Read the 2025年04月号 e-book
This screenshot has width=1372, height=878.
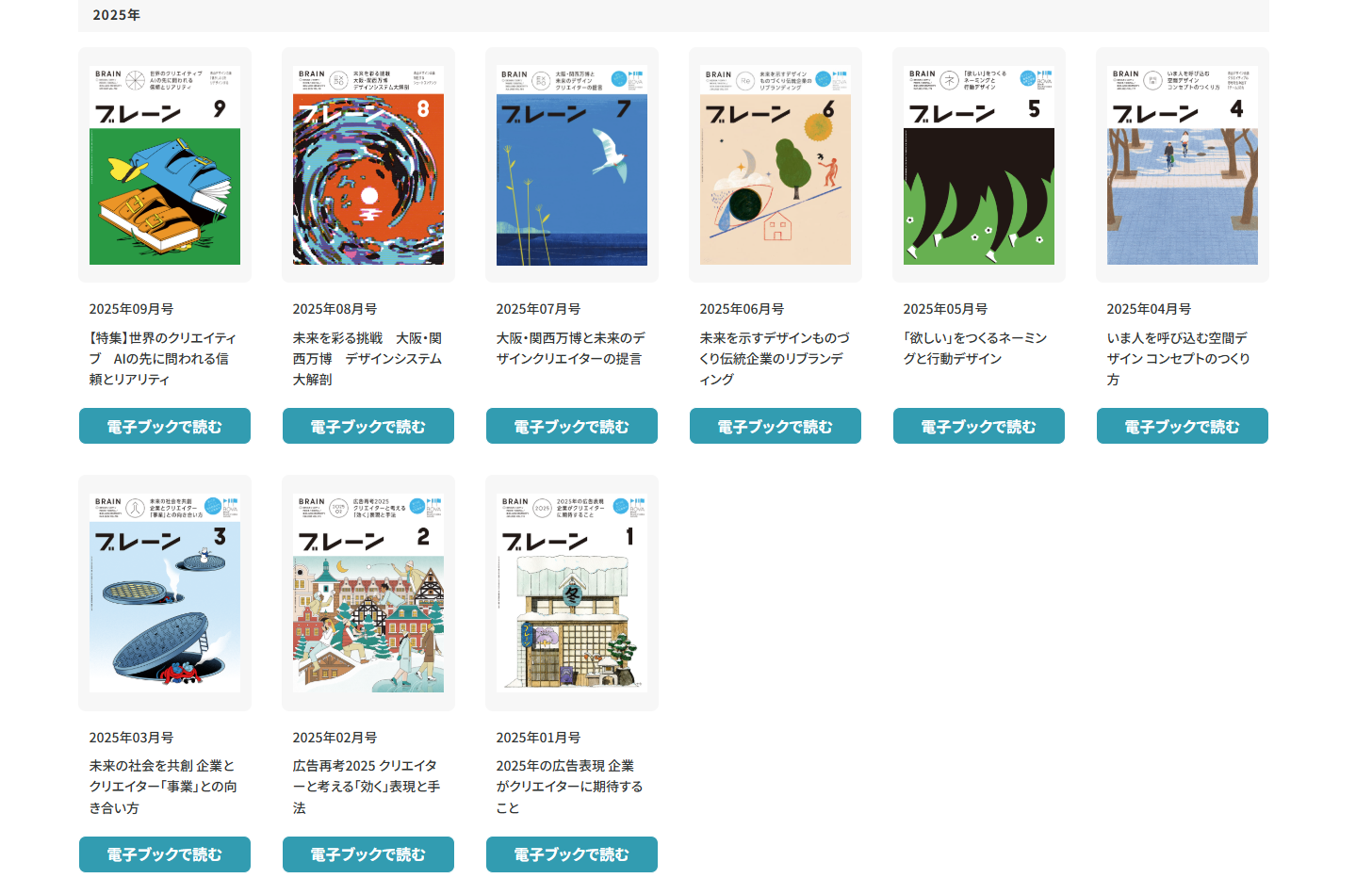pos(1183,426)
